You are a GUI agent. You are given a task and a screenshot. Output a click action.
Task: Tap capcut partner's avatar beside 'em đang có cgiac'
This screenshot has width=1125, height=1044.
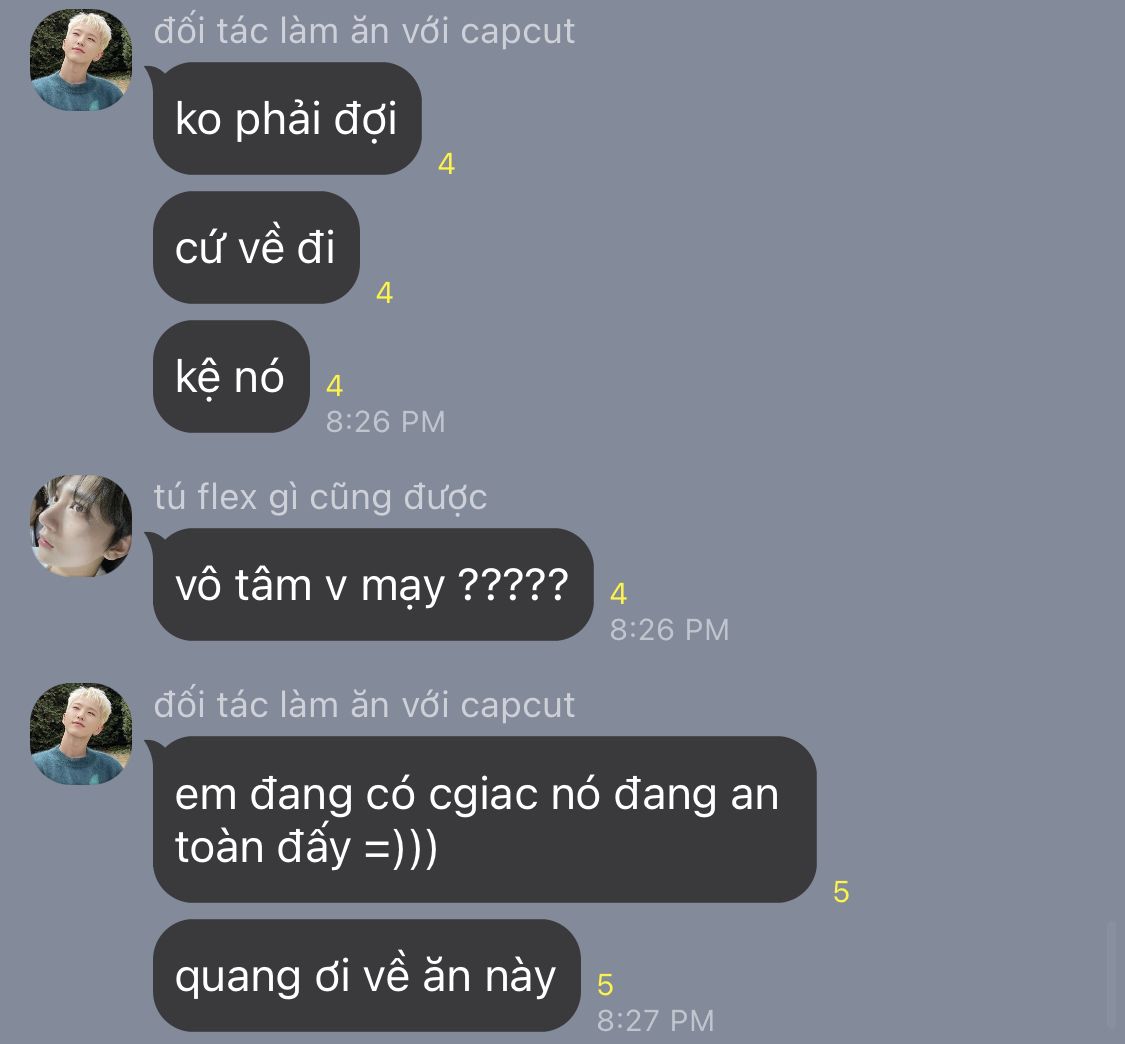(x=81, y=734)
